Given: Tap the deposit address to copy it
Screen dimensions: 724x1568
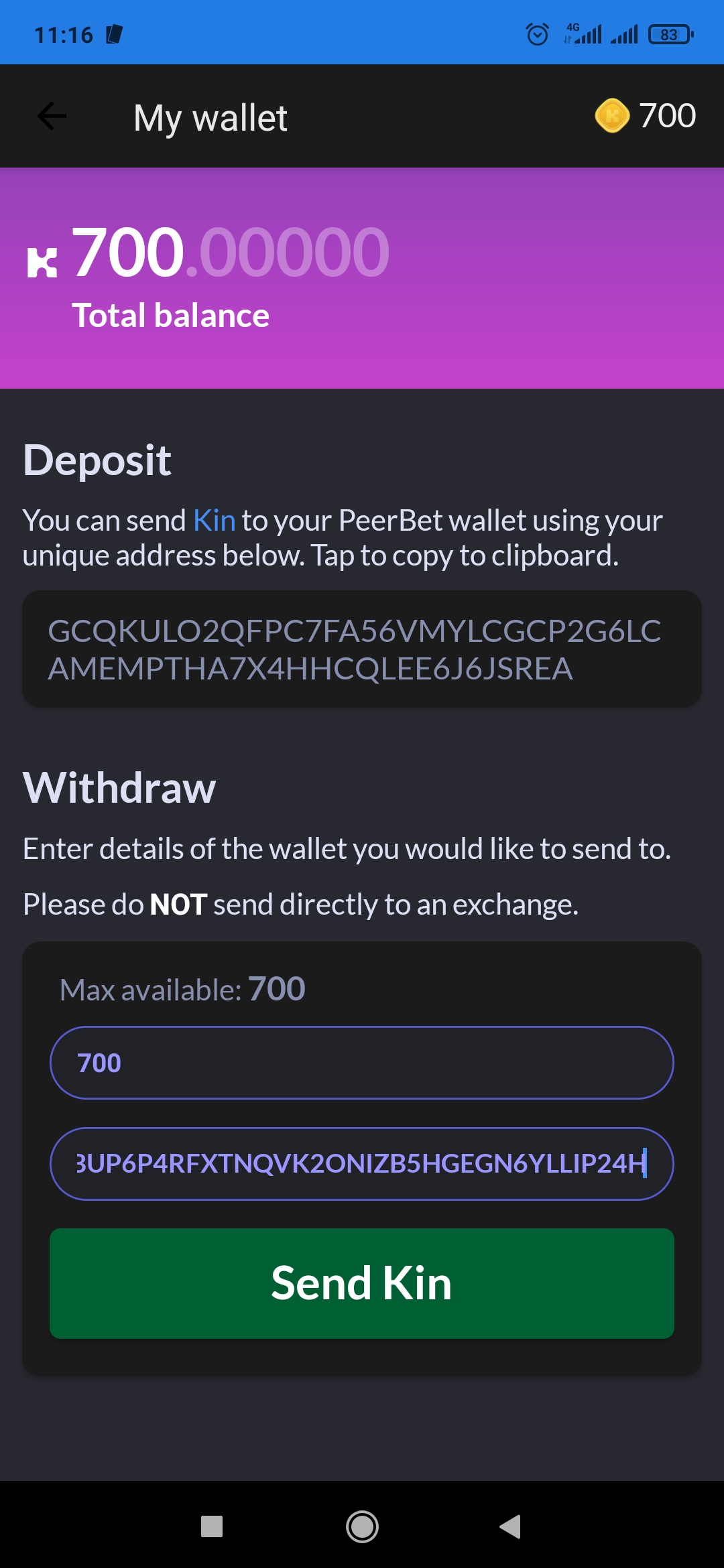Looking at the screenshot, I should point(362,649).
